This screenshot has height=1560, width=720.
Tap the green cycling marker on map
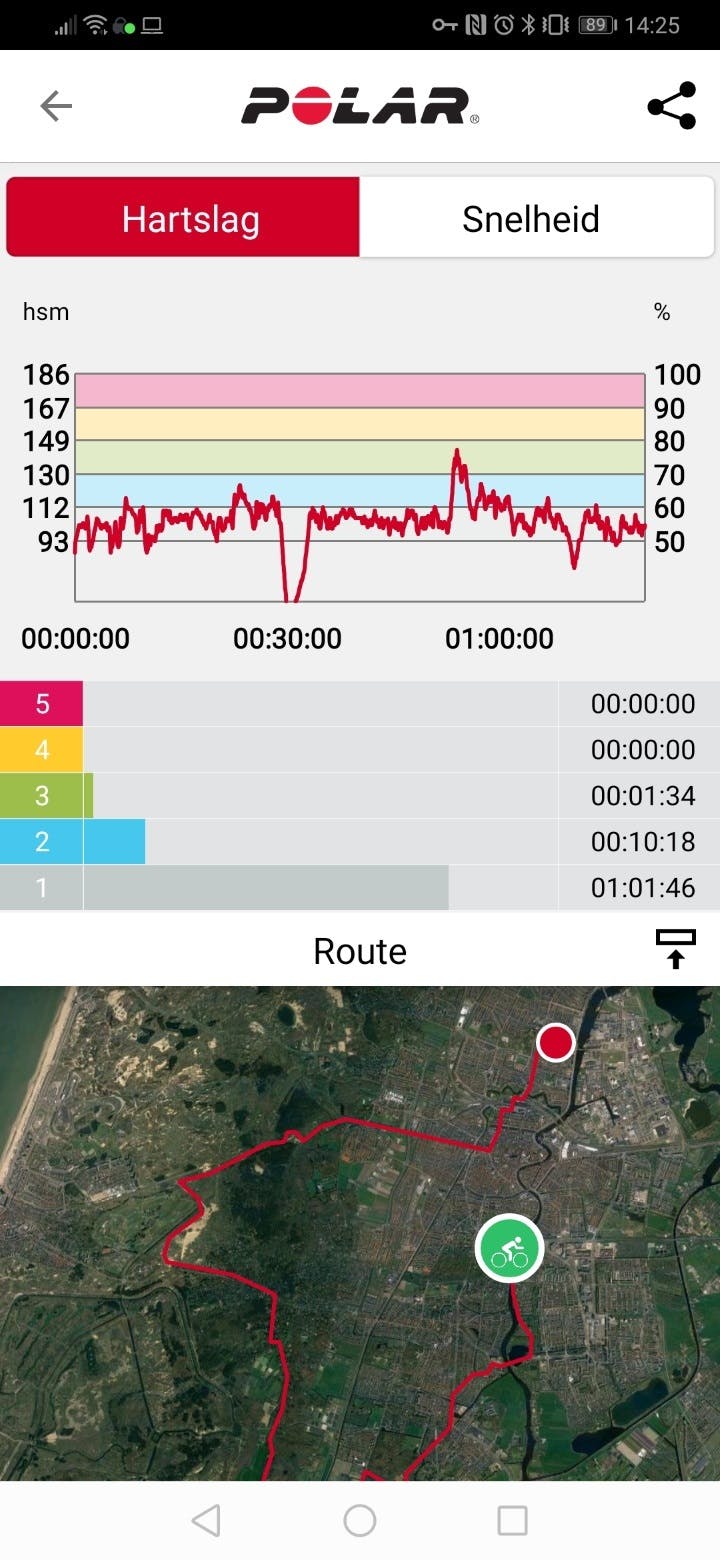click(x=509, y=1248)
